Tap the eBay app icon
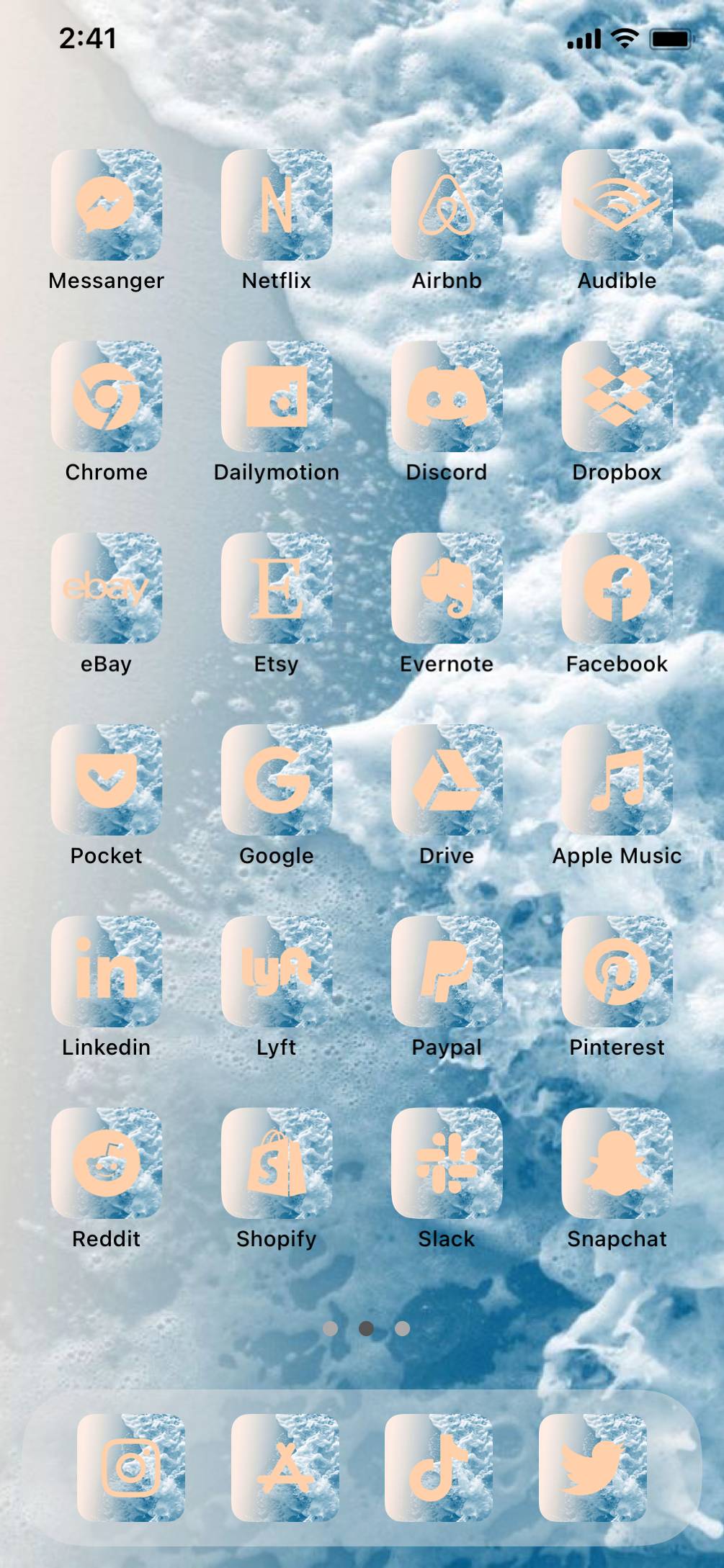This screenshot has height=1568, width=724. (x=106, y=587)
